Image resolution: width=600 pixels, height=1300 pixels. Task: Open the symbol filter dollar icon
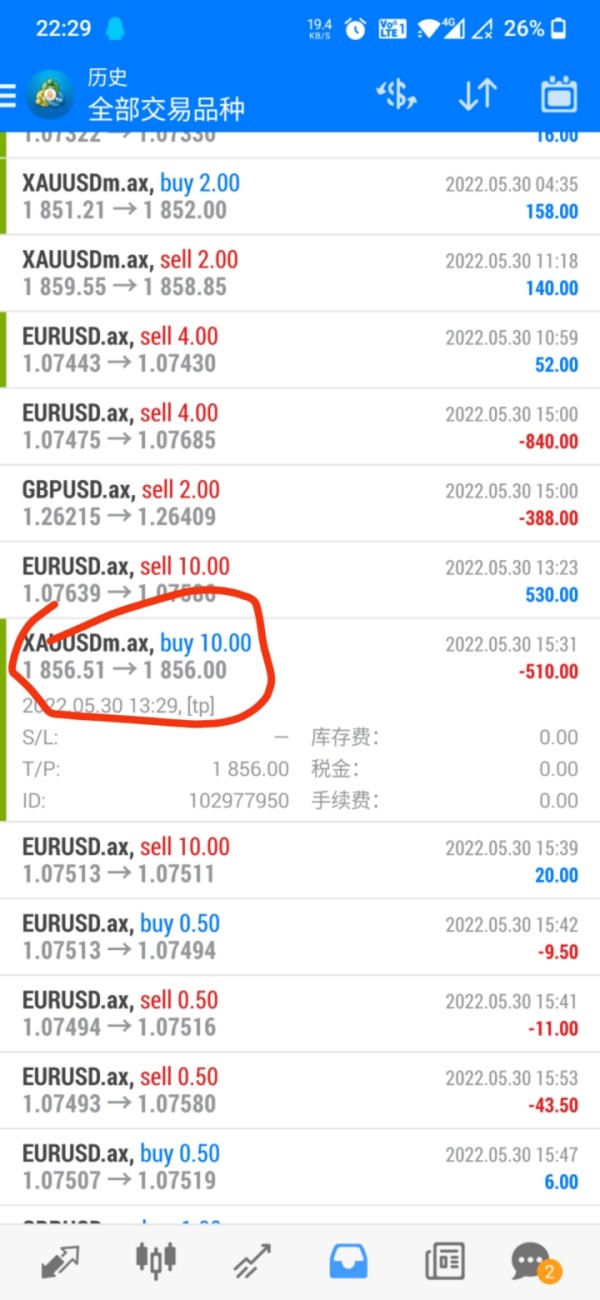click(396, 95)
